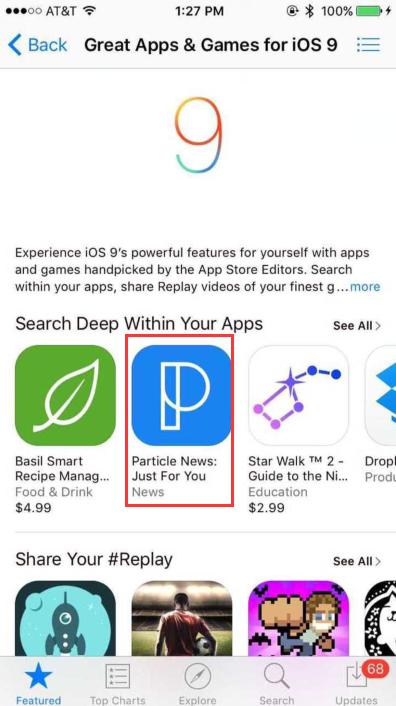Switch to the Explore tab
The height and width of the screenshot is (706, 396).
pos(198,683)
